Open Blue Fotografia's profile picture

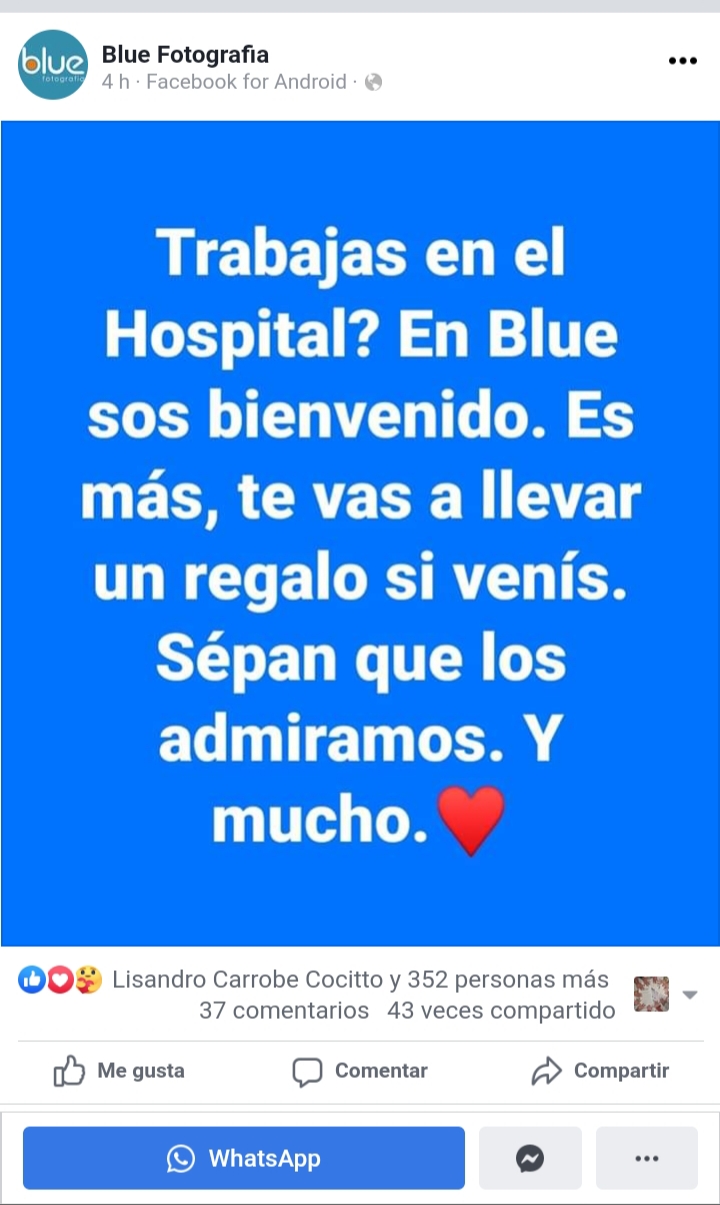[53, 65]
